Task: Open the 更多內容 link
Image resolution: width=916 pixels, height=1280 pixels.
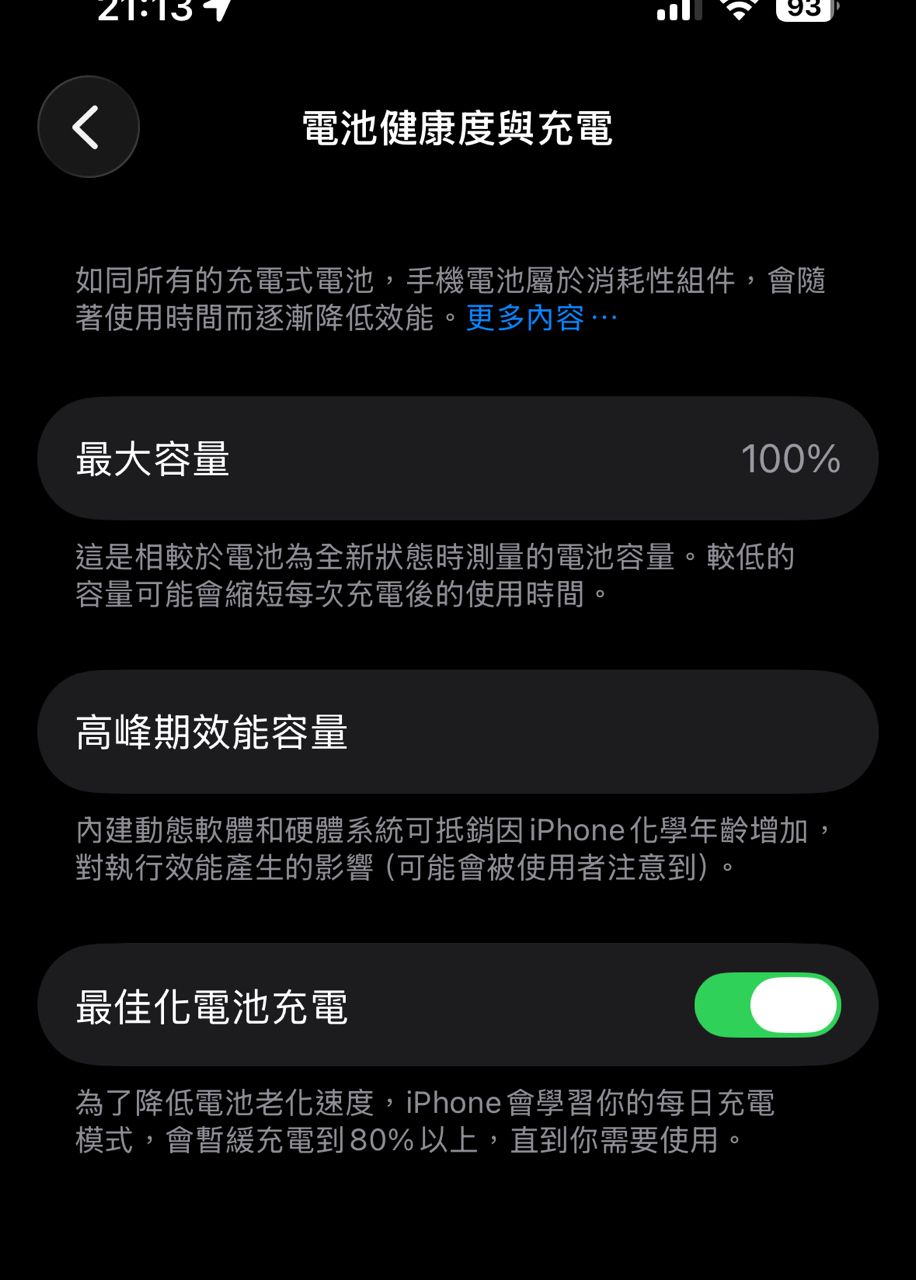Action: coord(541,319)
